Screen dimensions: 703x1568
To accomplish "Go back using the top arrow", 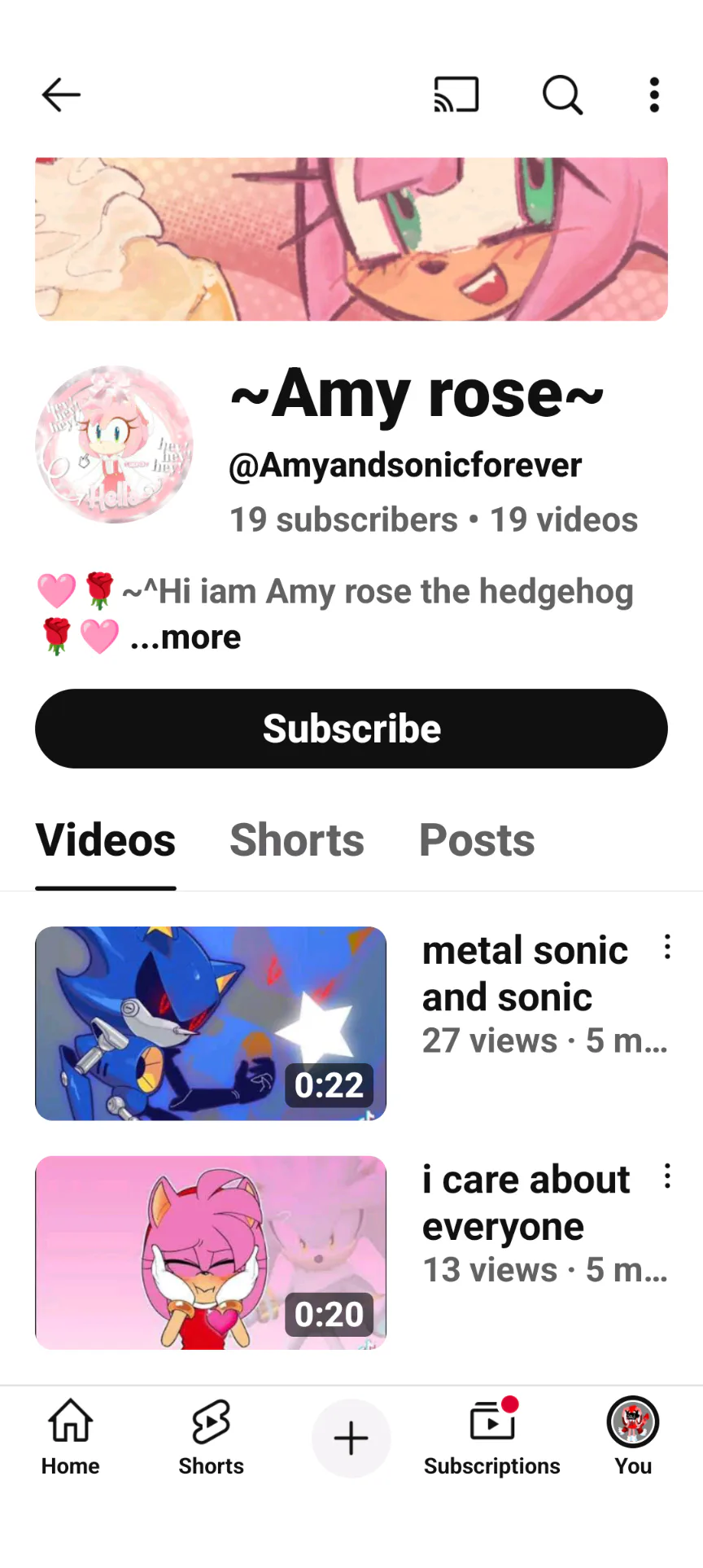I will pyautogui.click(x=61, y=95).
